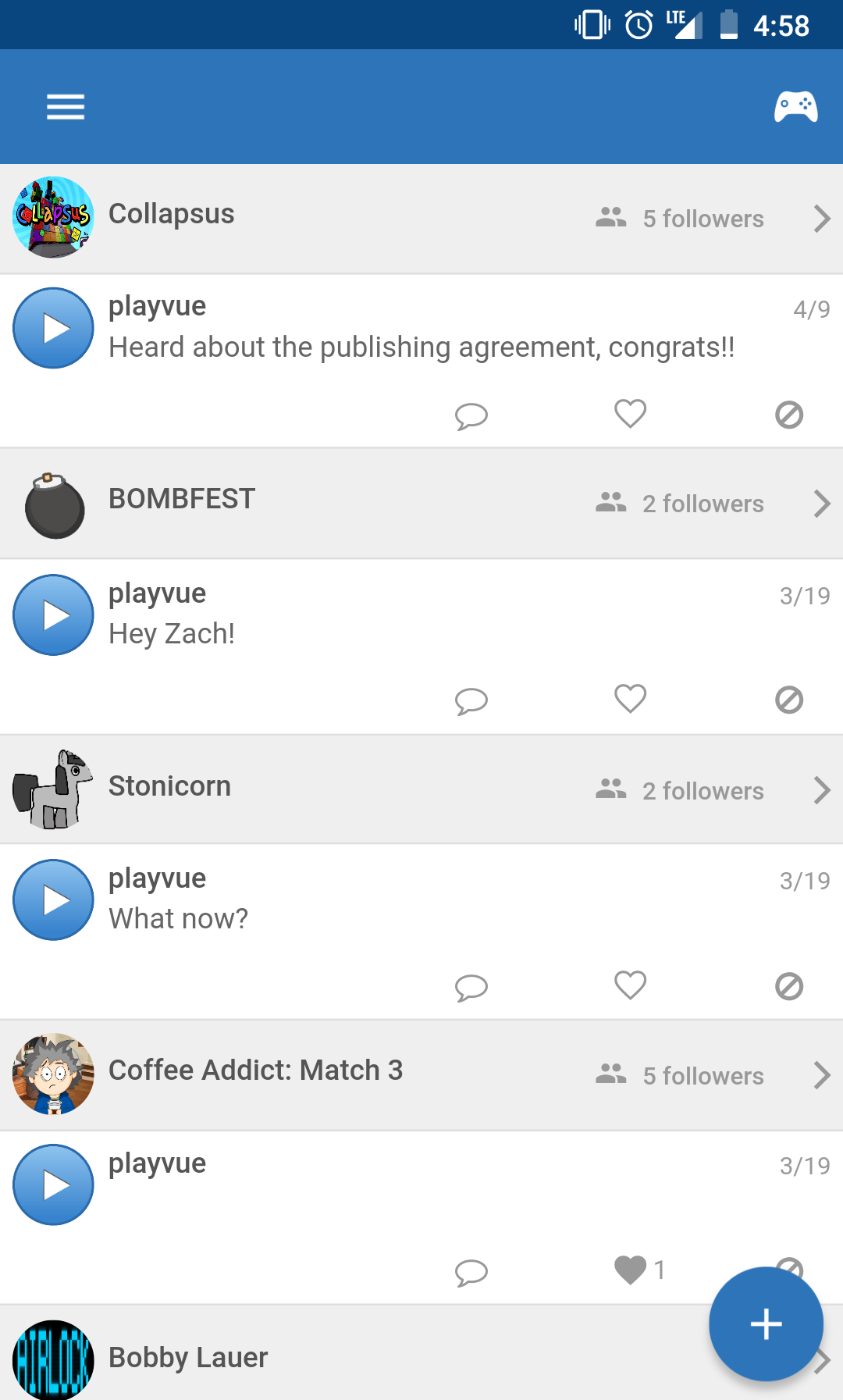Open the BOMBFEST game page
Screen dimensions: 843x1400
click(x=421, y=503)
